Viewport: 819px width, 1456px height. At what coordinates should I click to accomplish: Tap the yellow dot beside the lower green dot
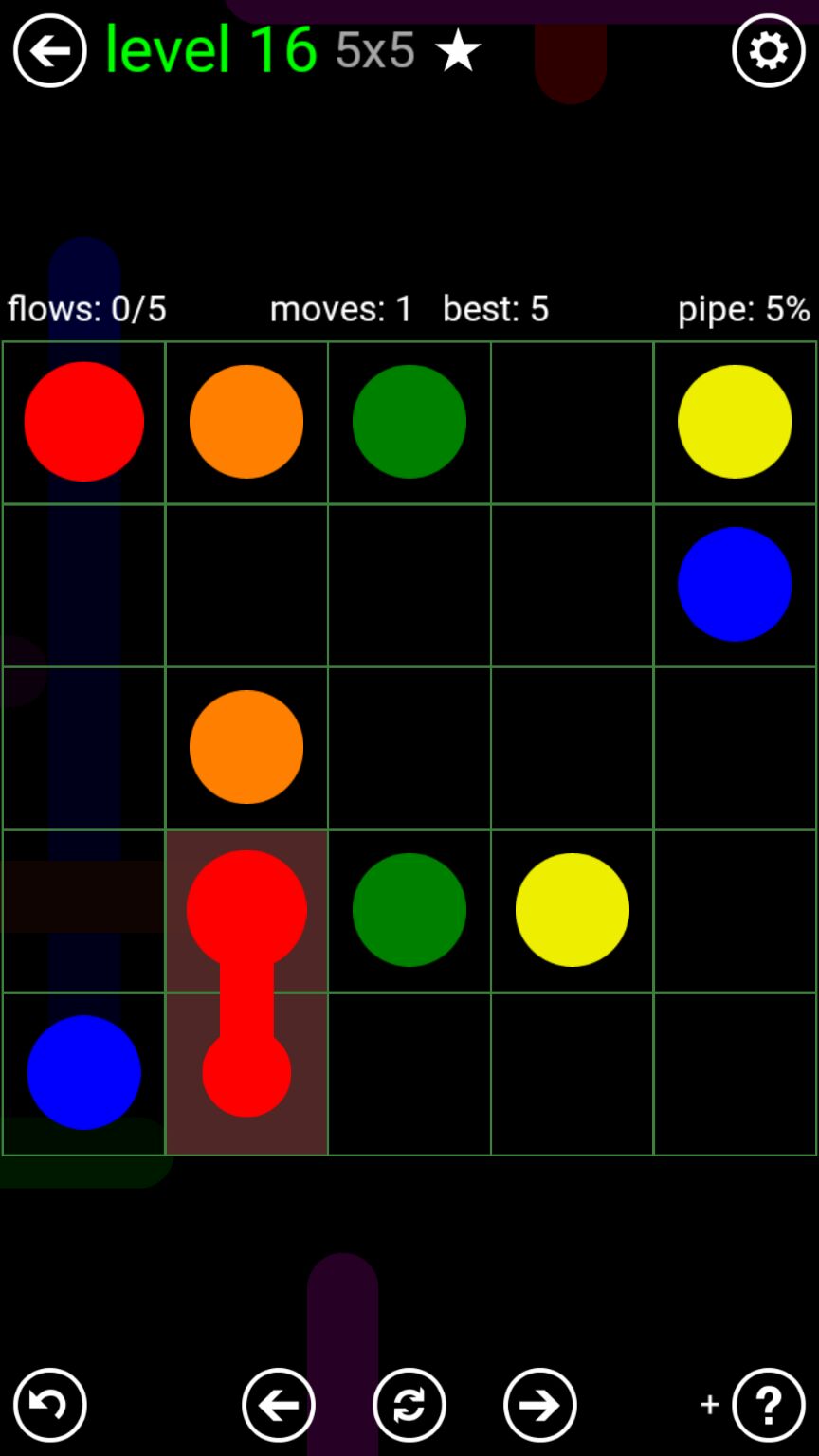[x=572, y=910]
